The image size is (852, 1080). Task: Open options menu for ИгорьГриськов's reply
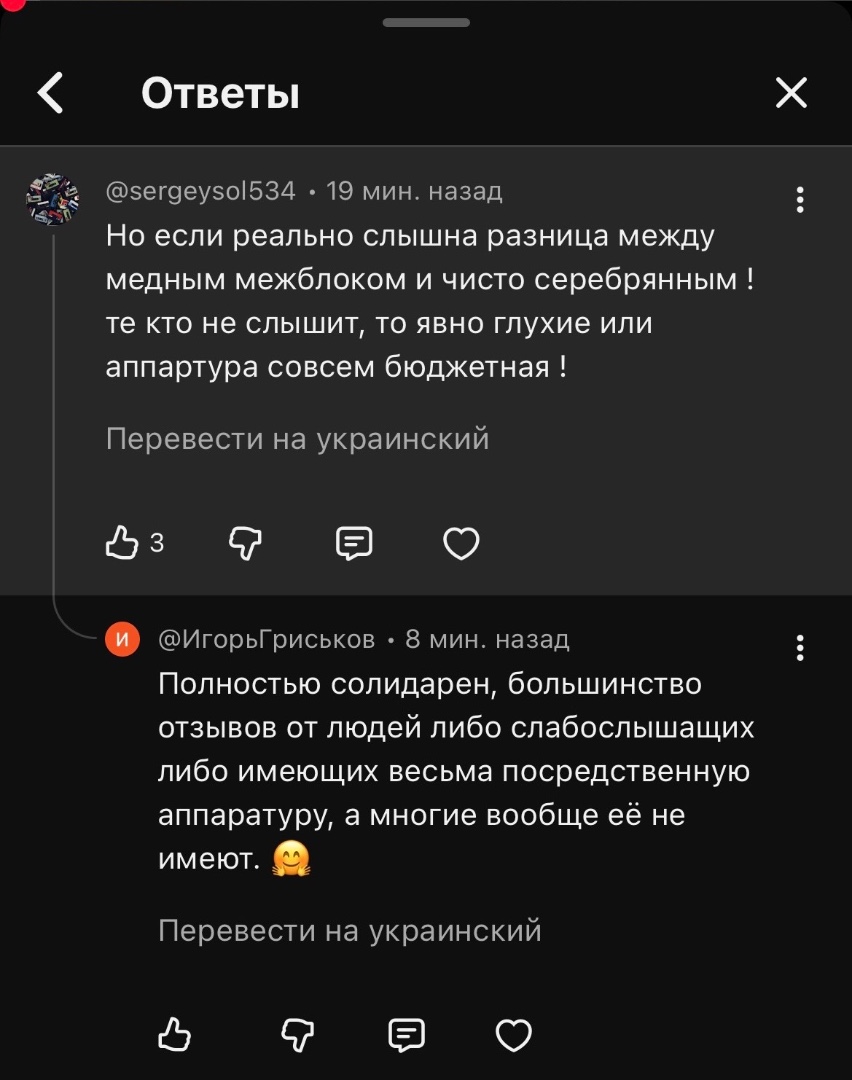click(x=799, y=648)
